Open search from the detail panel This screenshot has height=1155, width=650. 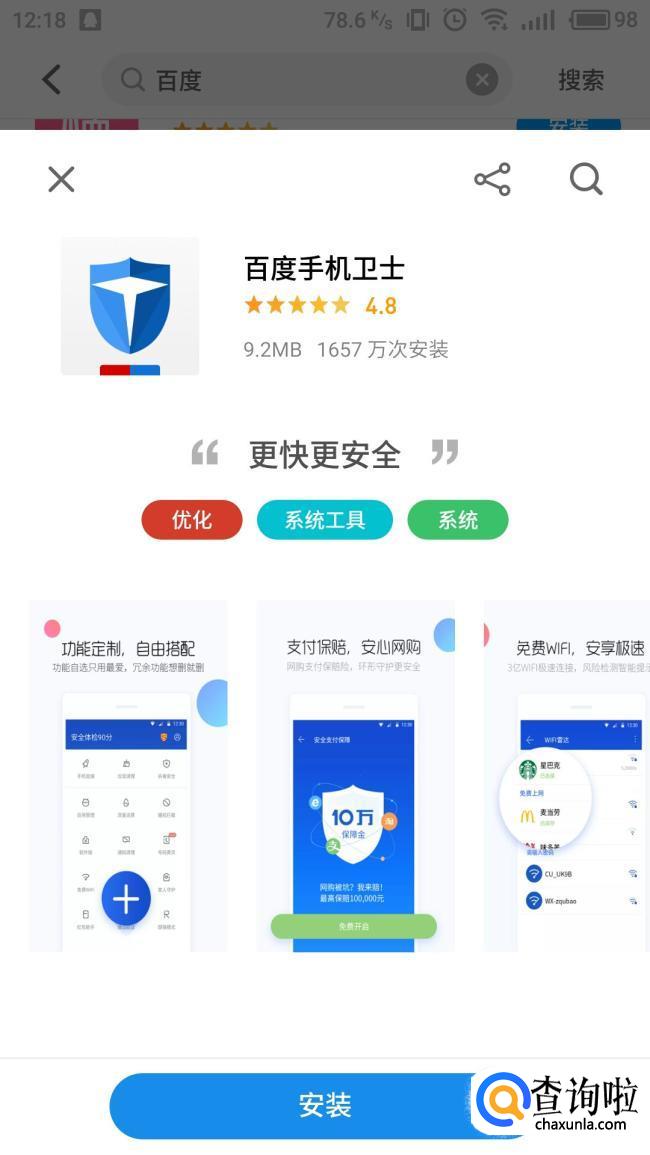pos(587,179)
